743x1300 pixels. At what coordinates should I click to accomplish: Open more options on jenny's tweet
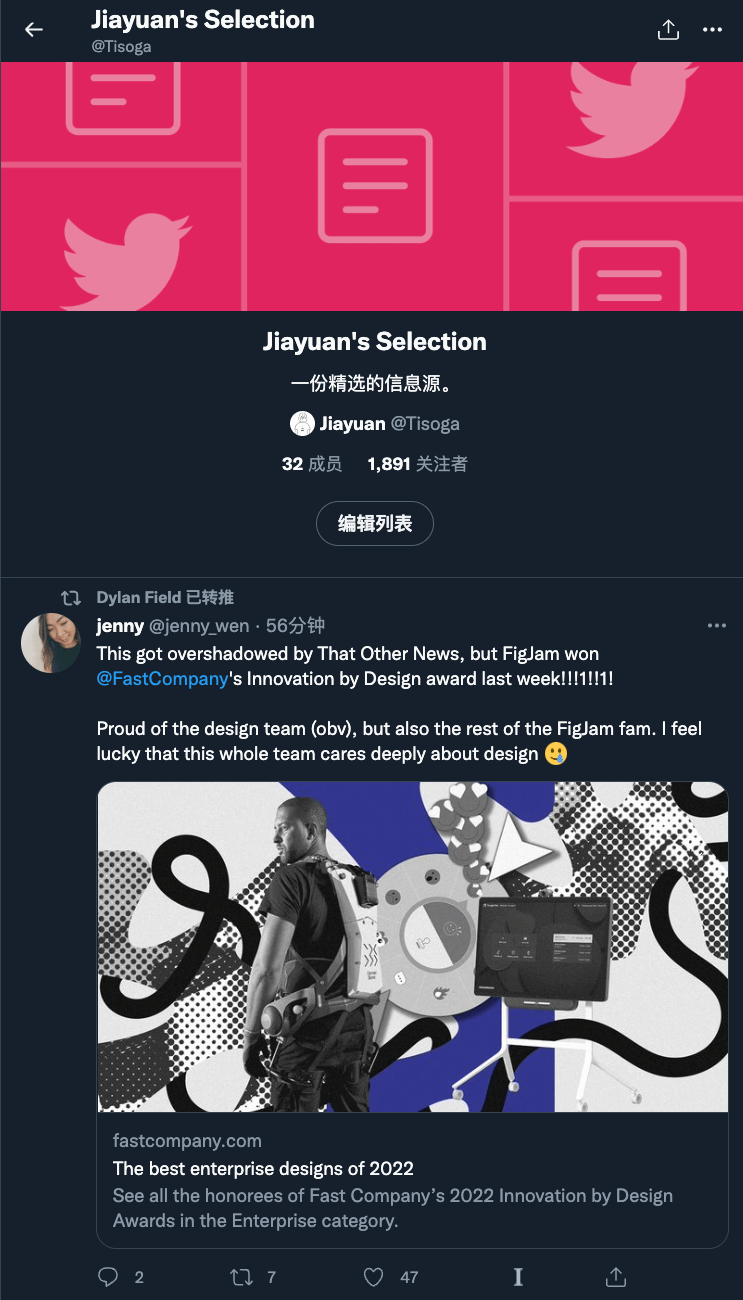[716, 626]
